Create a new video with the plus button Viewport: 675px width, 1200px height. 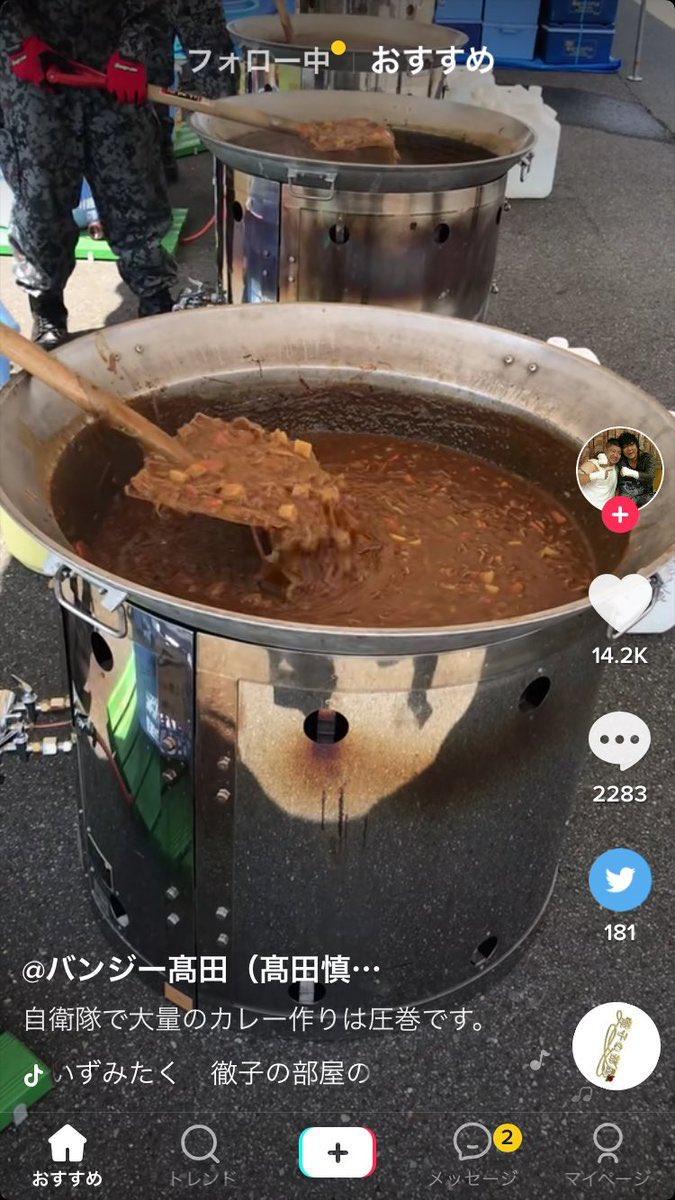pyautogui.click(x=337, y=1152)
